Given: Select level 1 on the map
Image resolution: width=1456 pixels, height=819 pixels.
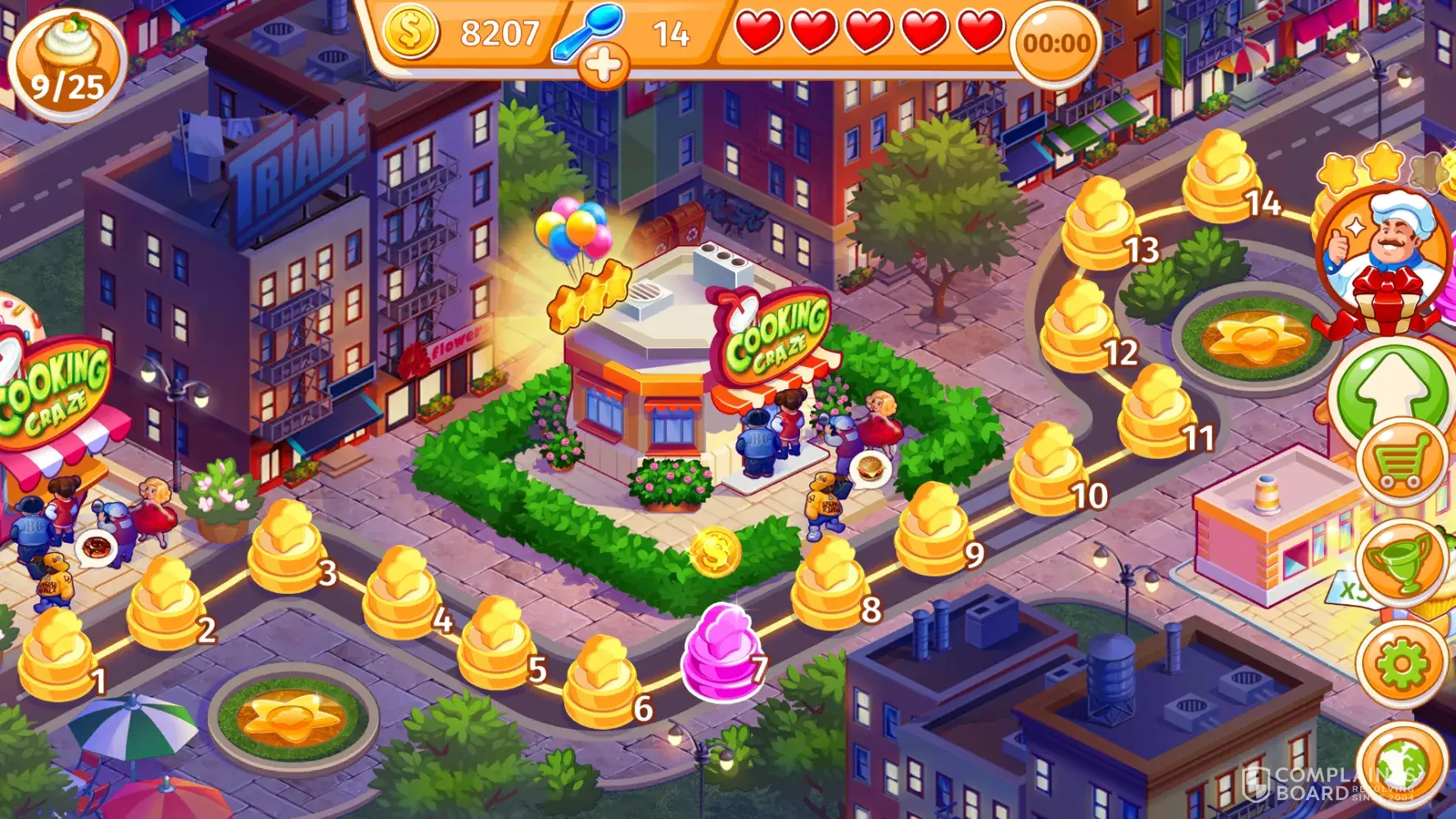Looking at the screenshot, I should 57,655.
